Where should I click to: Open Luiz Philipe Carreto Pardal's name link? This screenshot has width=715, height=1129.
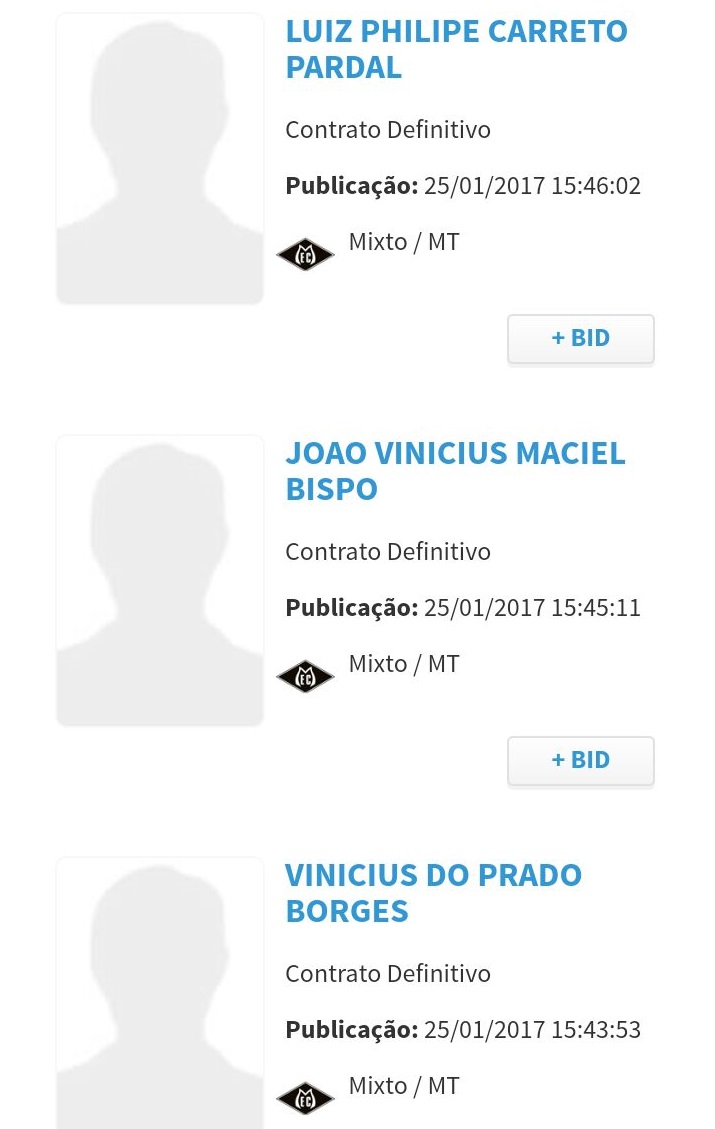point(456,49)
